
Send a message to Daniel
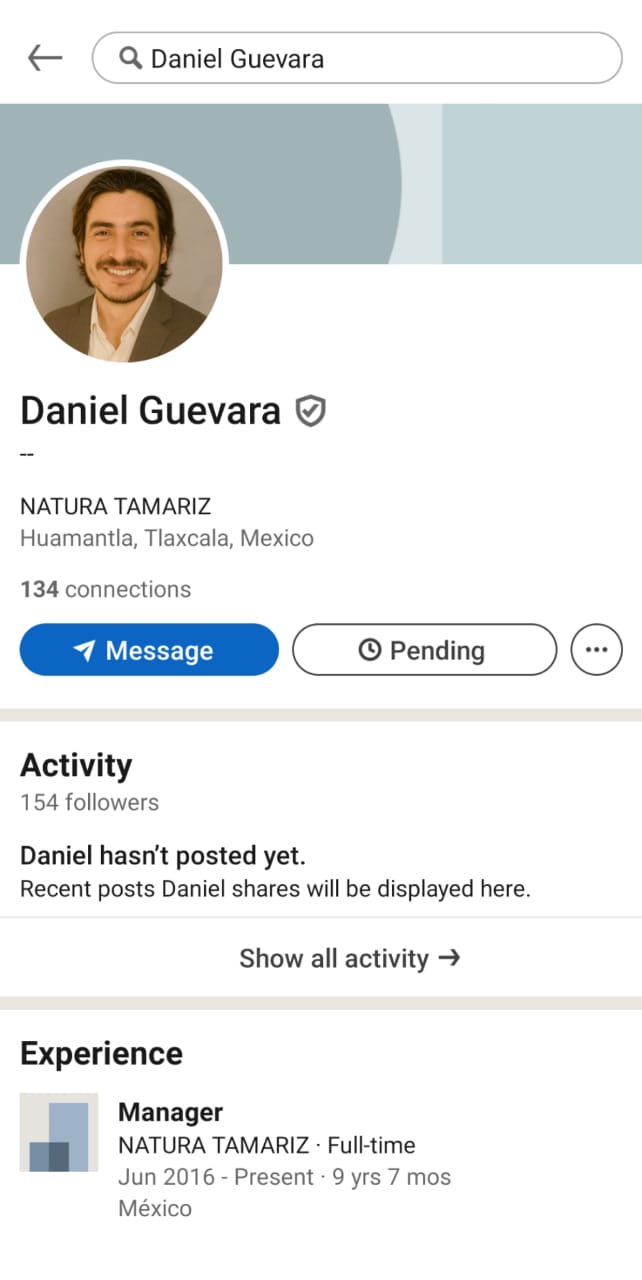point(149,650)
